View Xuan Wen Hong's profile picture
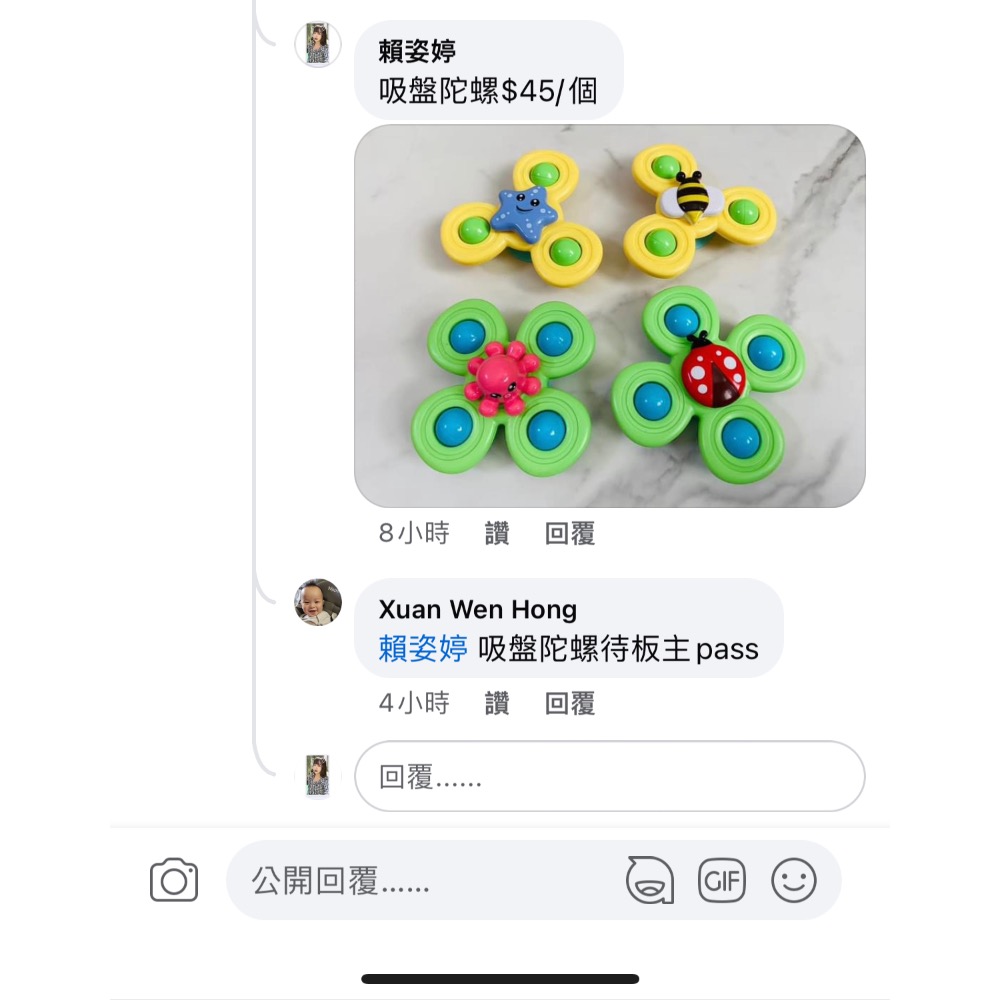 click(x=318, y=602)
